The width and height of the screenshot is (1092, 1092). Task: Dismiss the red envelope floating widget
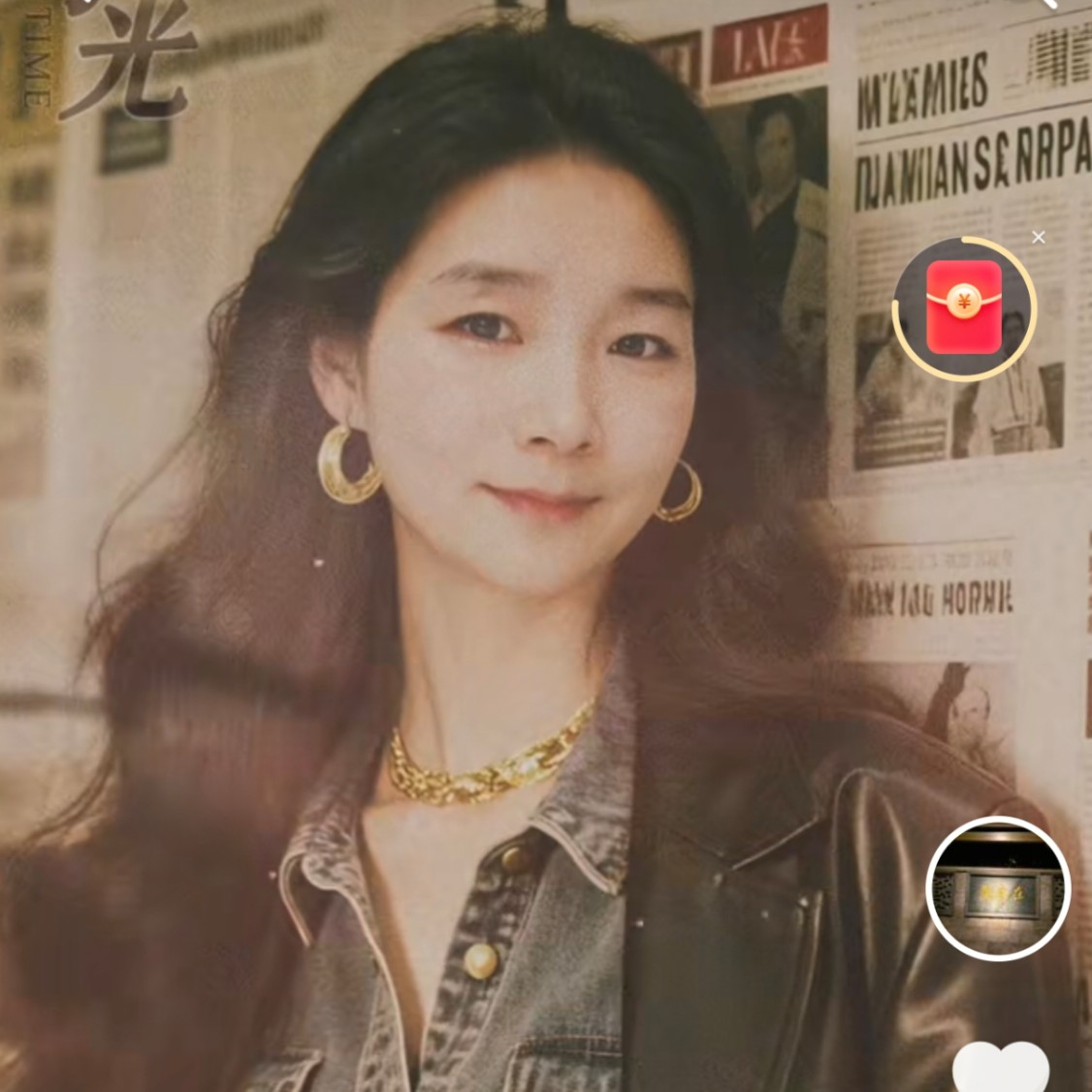click(1039, 238)
